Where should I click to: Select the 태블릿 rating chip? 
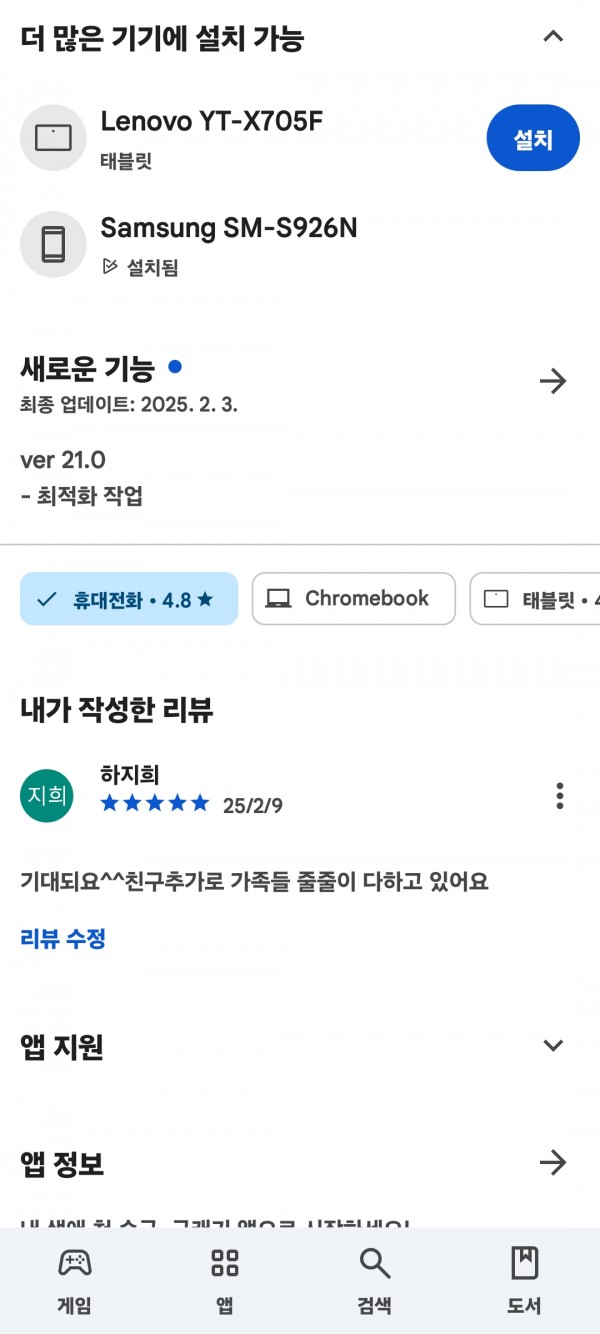(536, 599)
